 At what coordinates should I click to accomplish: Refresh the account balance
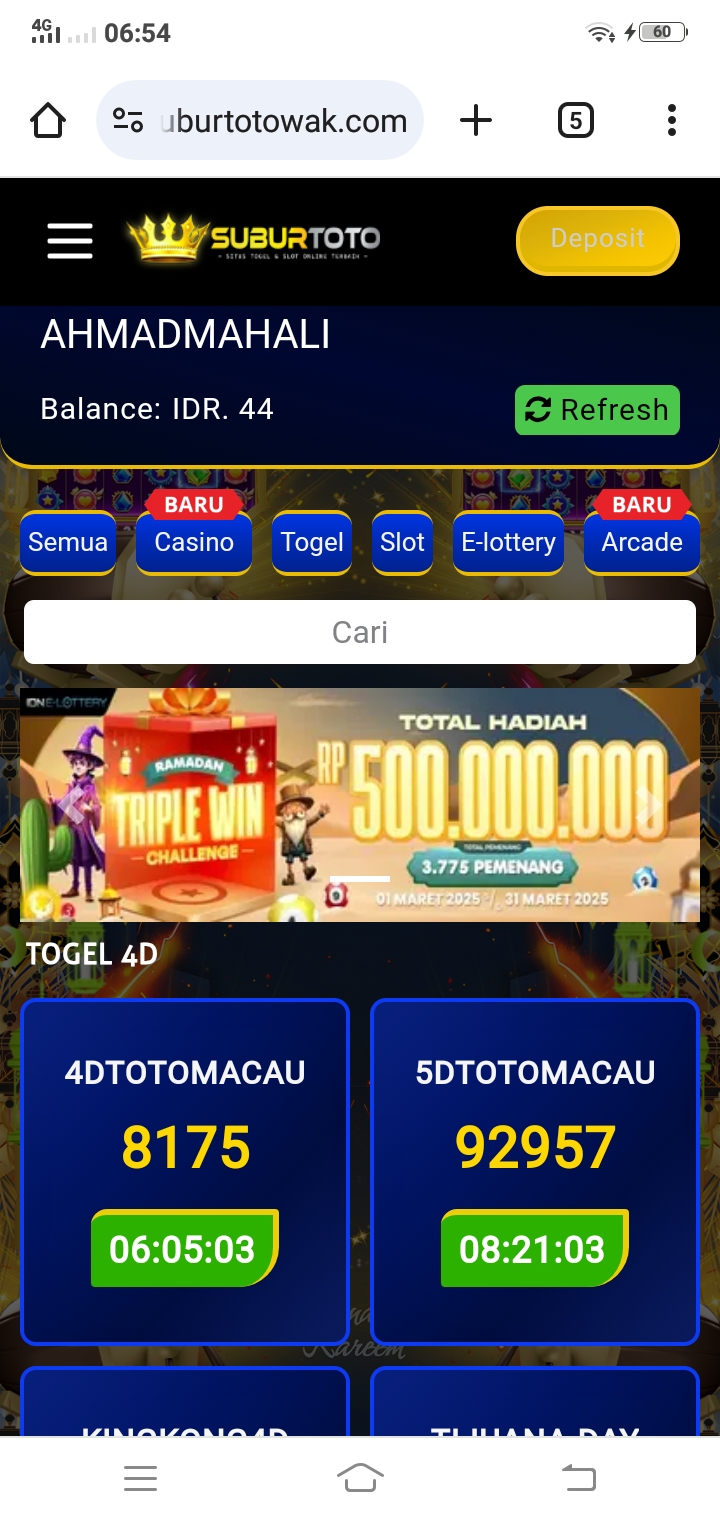tap(597, 410)
